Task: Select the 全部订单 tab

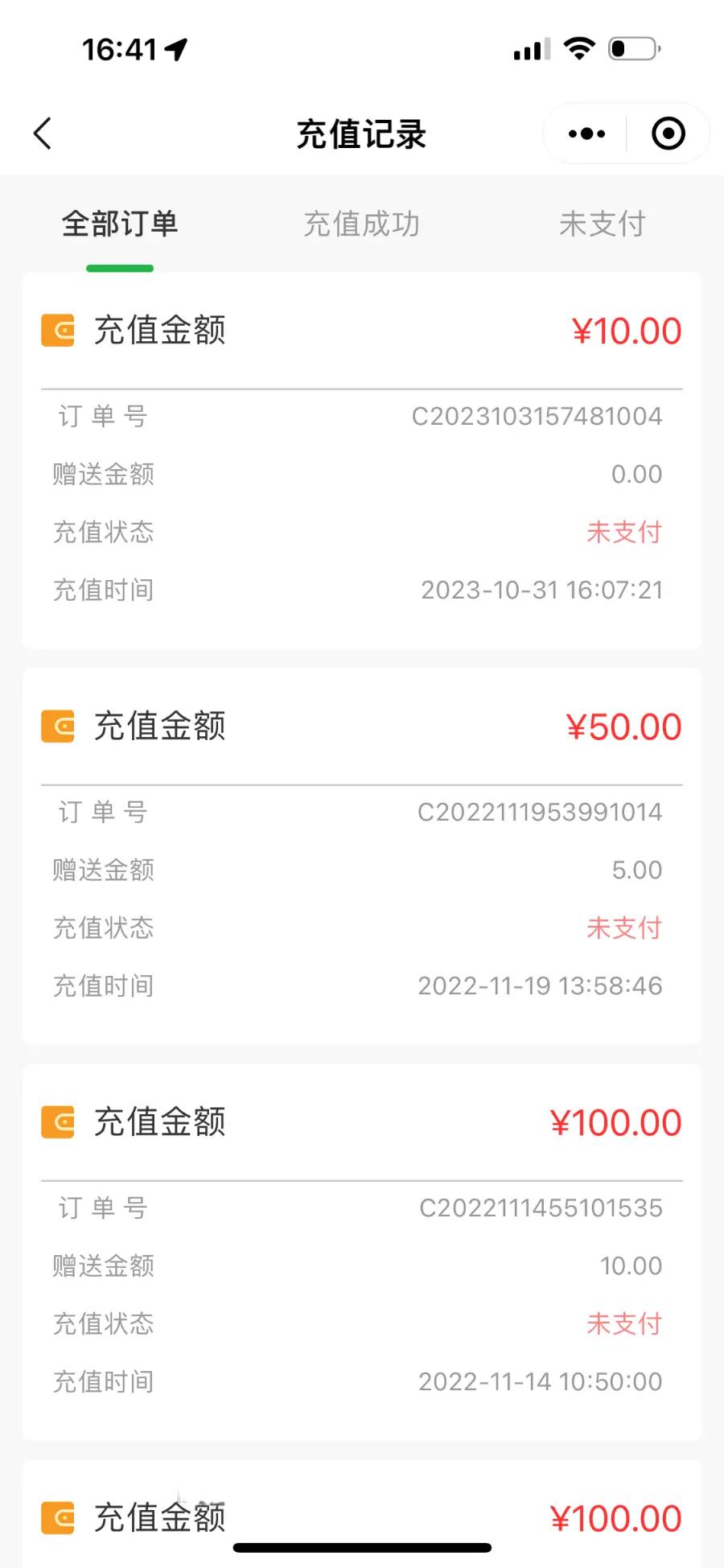Action: pyautogui.click(x=120, y=224)
